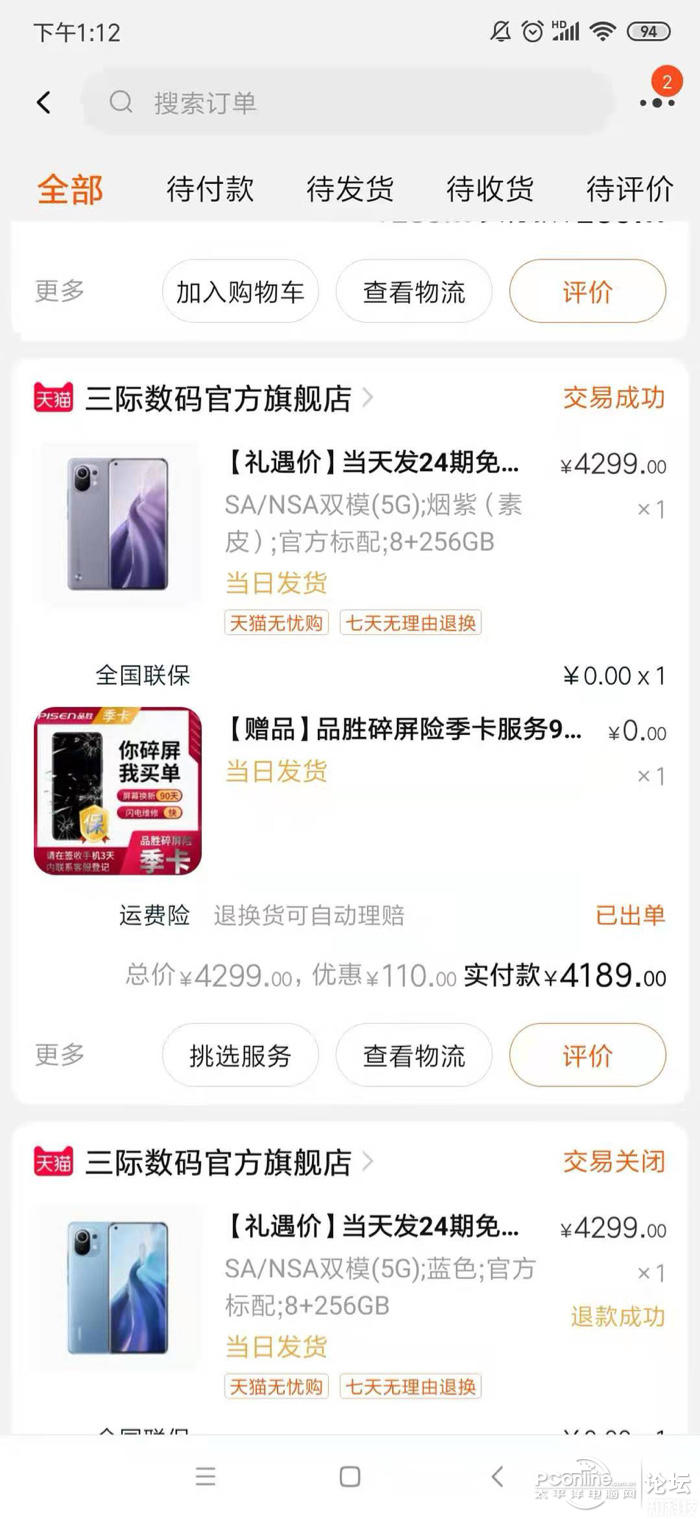700x1519 pixels.
Task: Switch to the 待评价 tab
Action: click(x=630, y=188)
